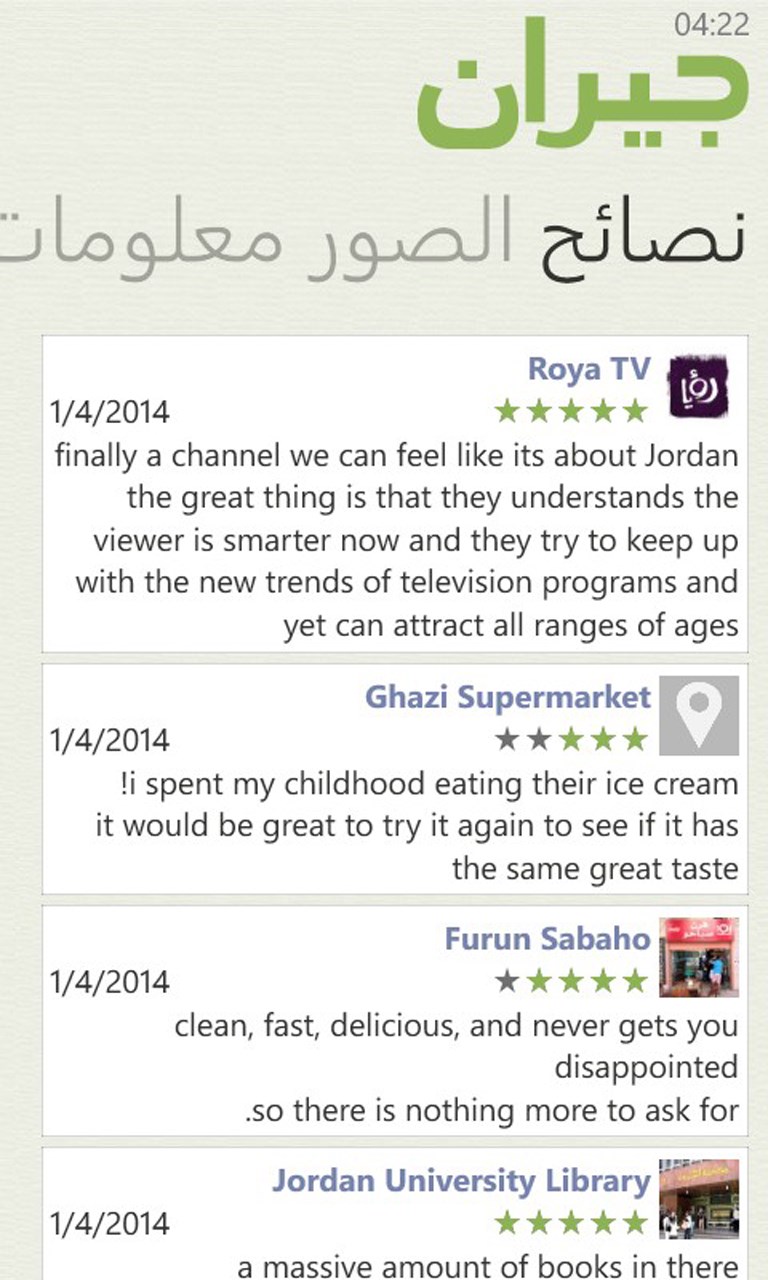
Task: Open the Furun Sabaho place link
Action: tap(547, 939)
